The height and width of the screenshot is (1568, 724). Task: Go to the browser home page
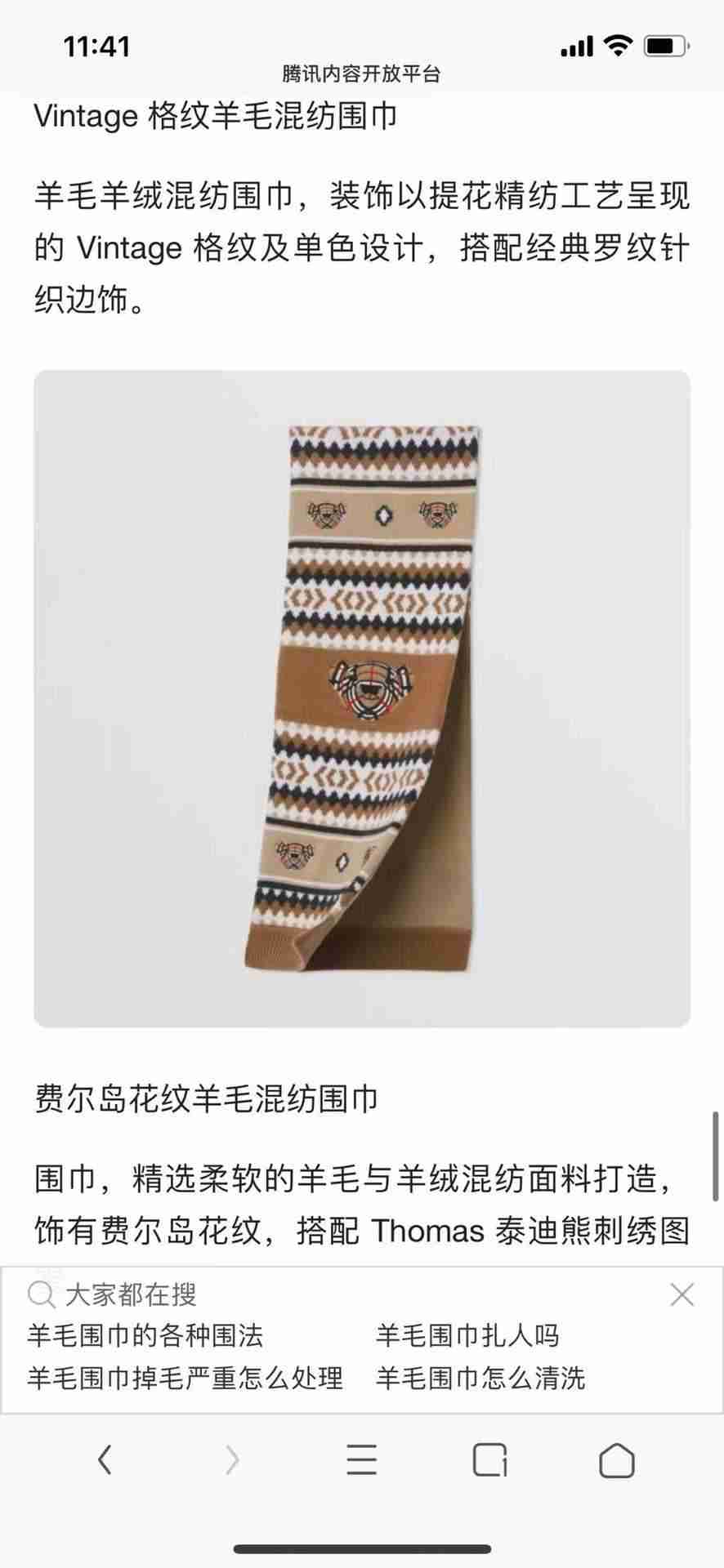click(617, 1459)
